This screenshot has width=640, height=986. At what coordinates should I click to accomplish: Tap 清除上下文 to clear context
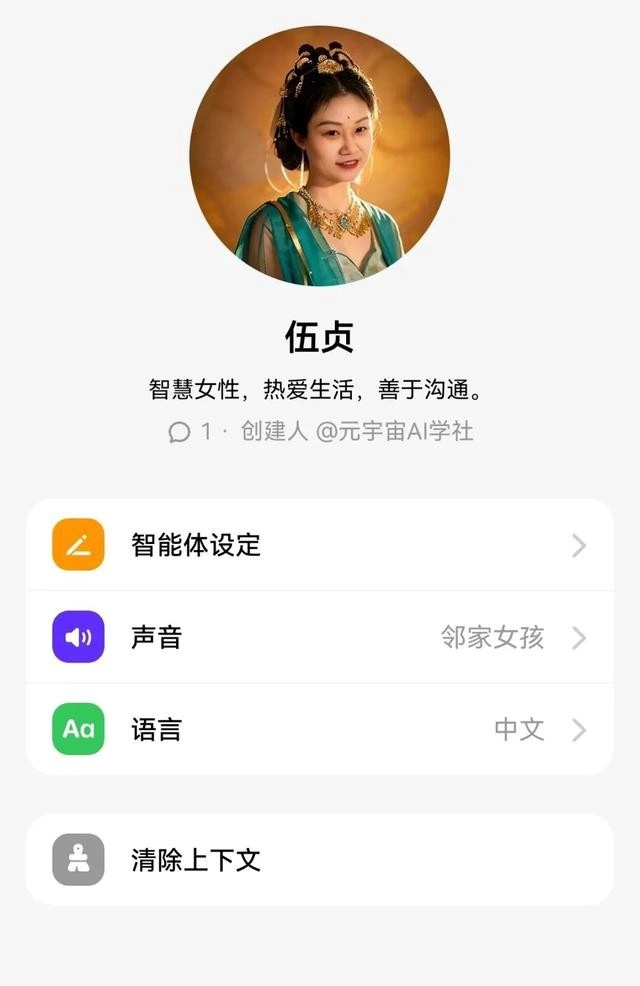tap(319, 860)
